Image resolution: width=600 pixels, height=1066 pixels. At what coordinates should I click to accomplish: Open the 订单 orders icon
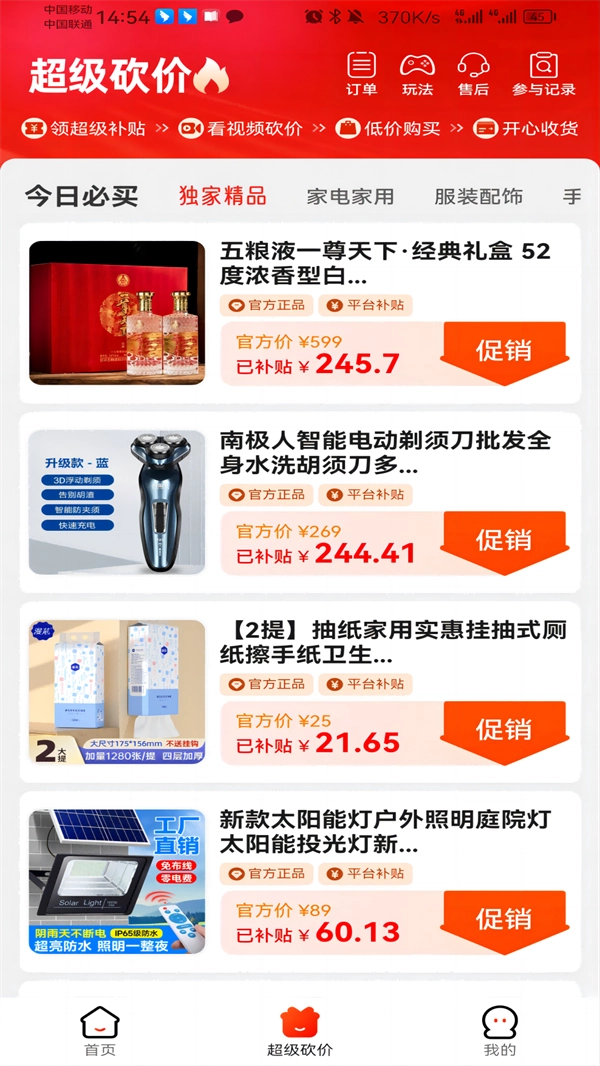point(361,75)
